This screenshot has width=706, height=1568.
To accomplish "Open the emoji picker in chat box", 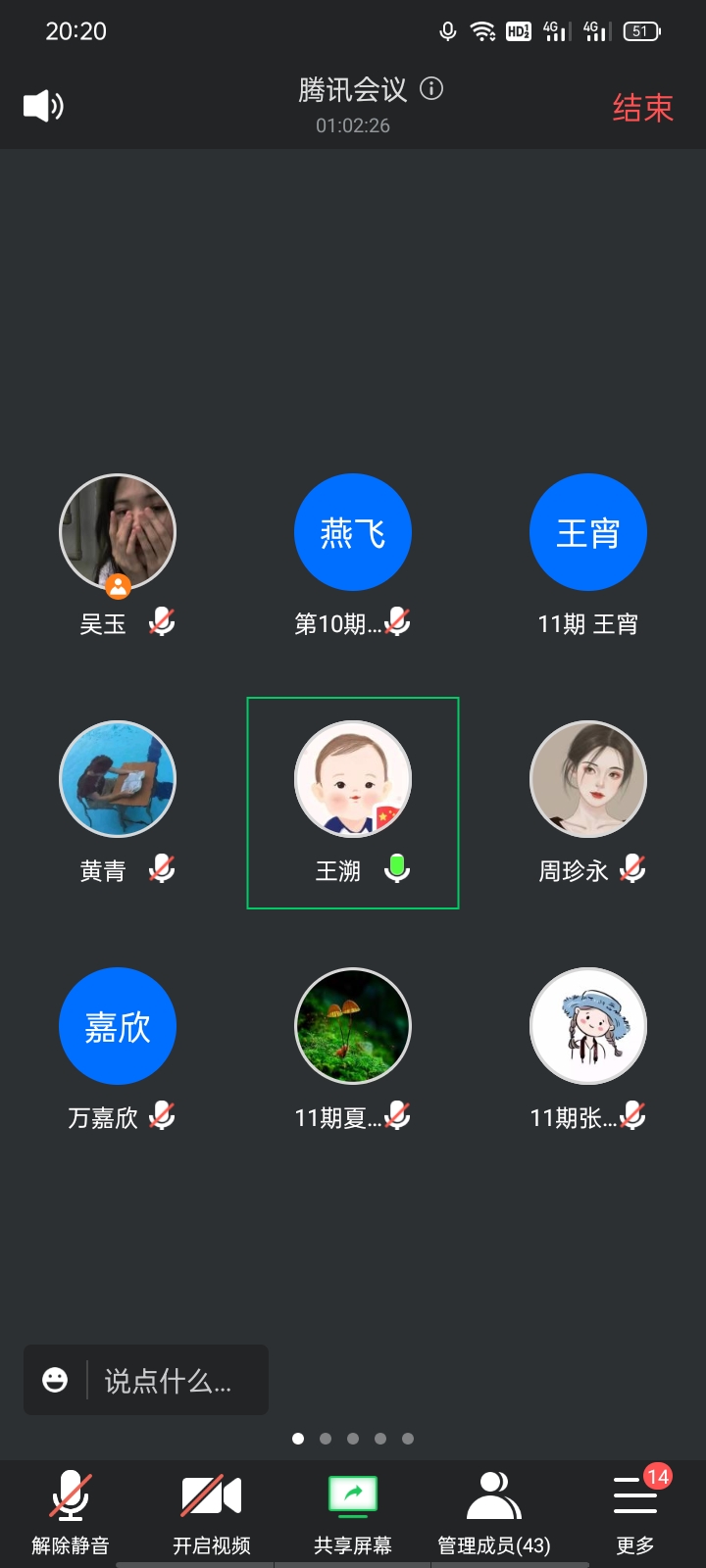I will coord(55,1380).
